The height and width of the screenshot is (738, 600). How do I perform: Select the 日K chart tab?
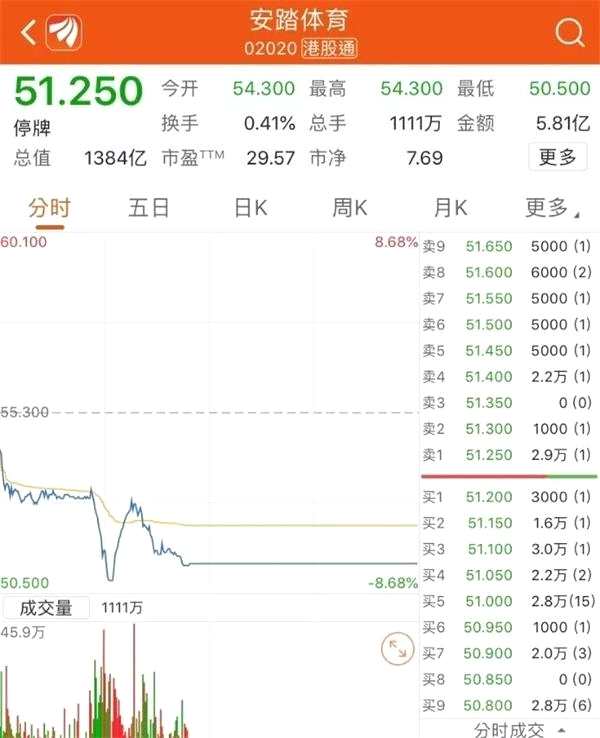point(250,208)
